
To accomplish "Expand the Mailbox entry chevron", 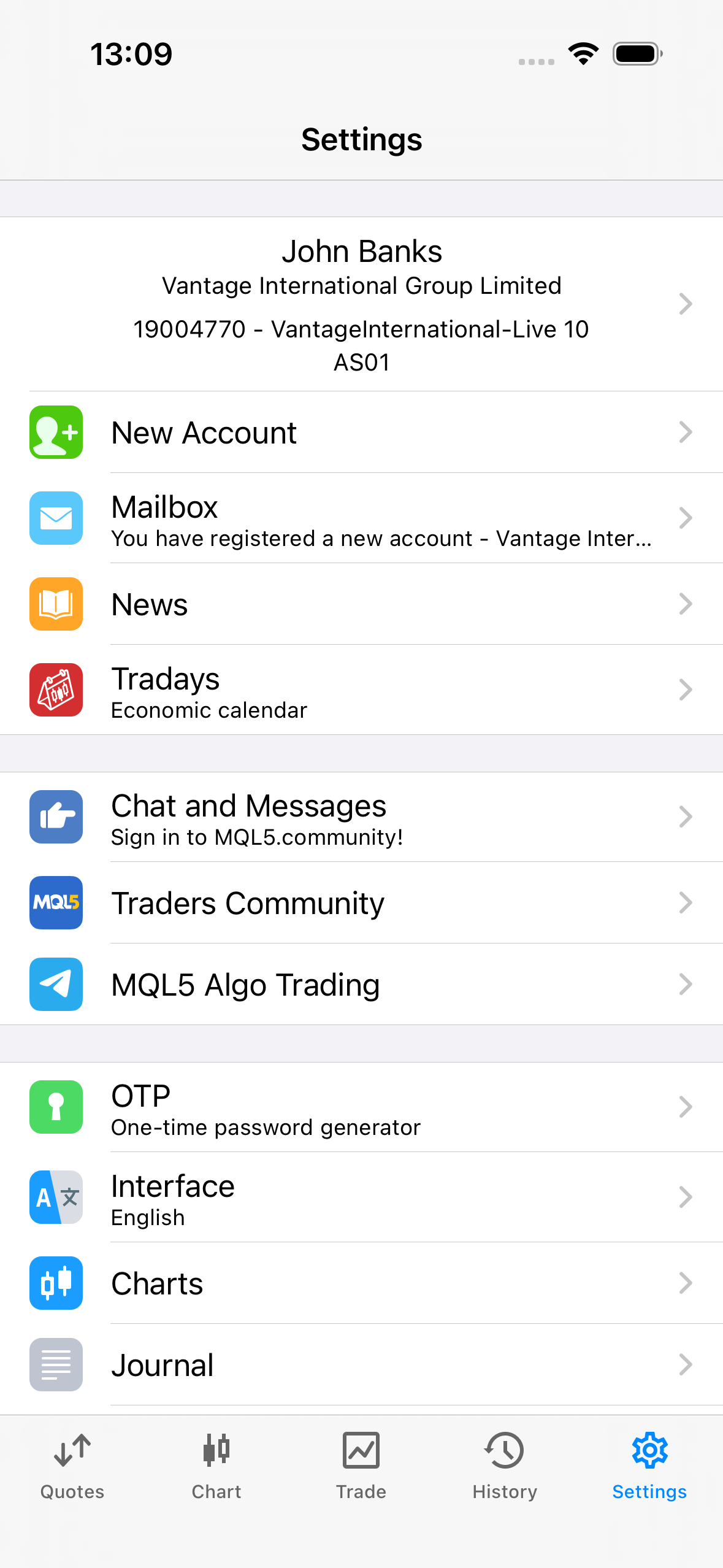I will point(685,518).
